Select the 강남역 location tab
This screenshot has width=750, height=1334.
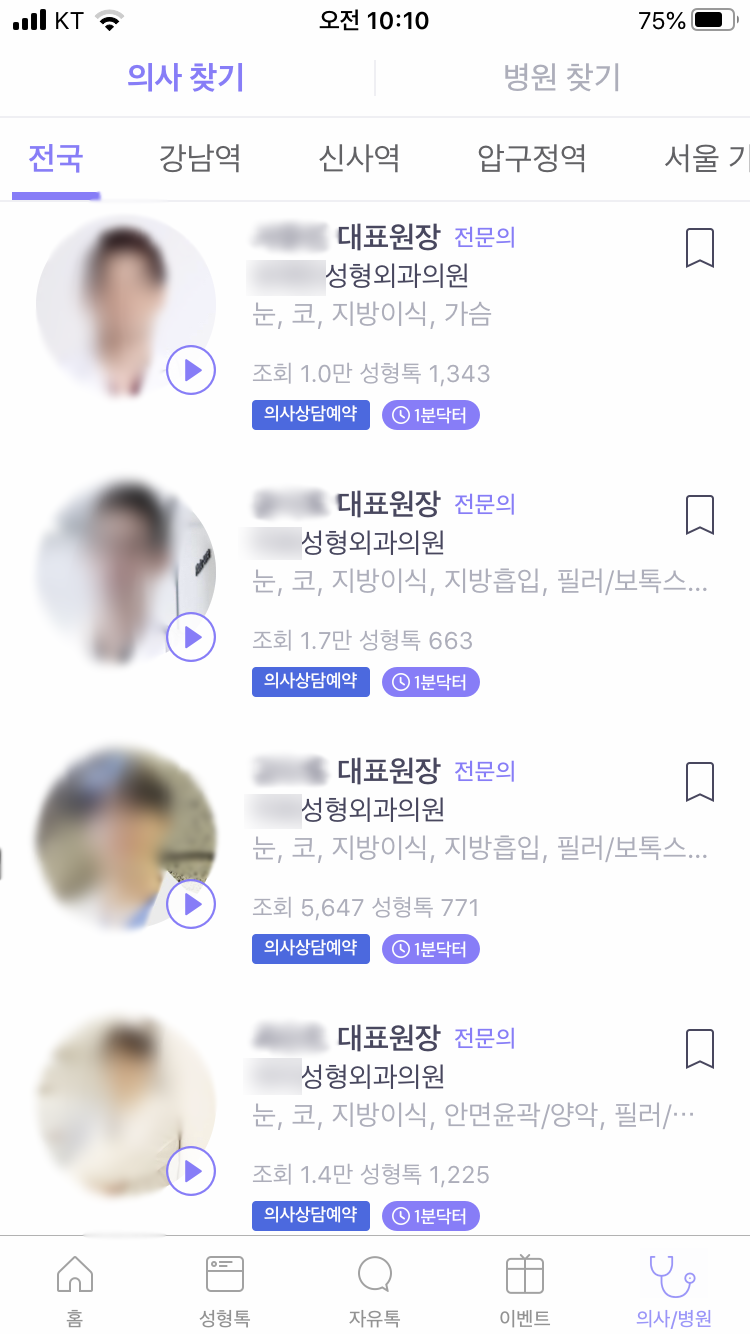pyautogui.click(x=198, y=160)
